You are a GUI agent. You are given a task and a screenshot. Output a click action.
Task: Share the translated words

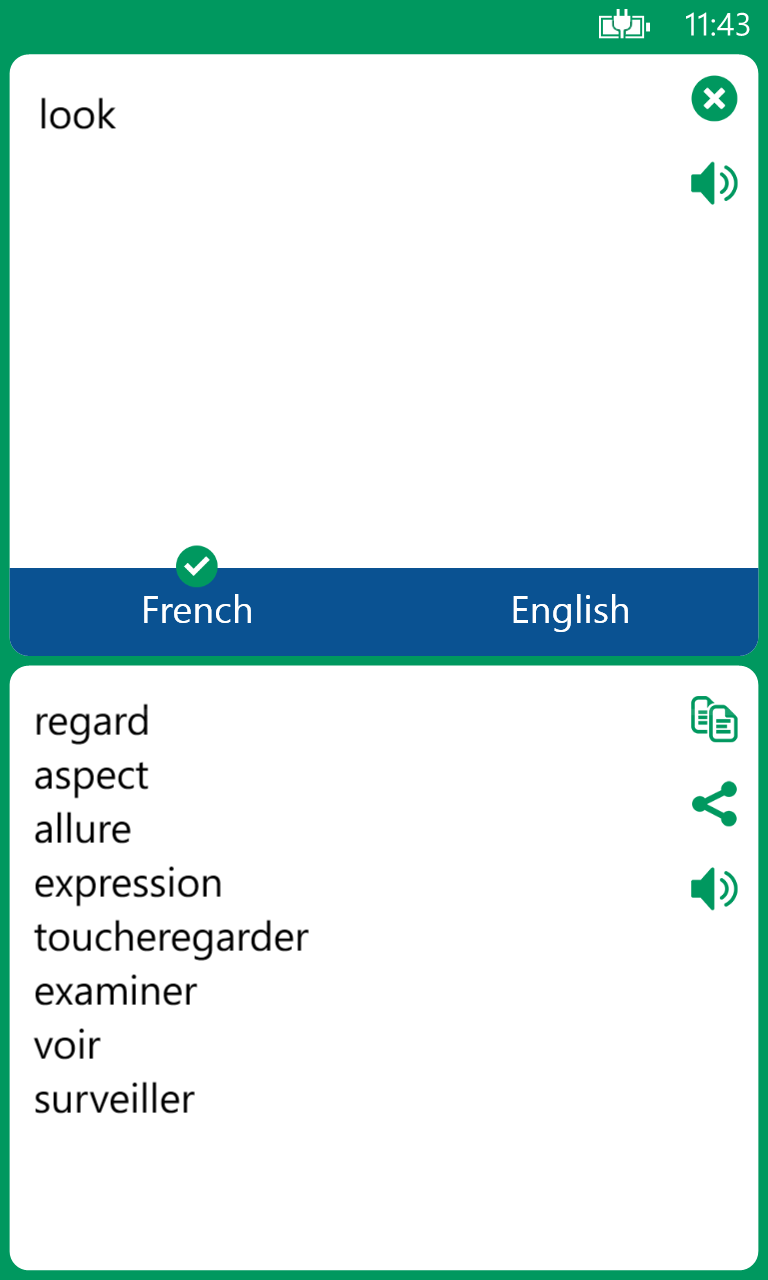click(x=714, y=804)
